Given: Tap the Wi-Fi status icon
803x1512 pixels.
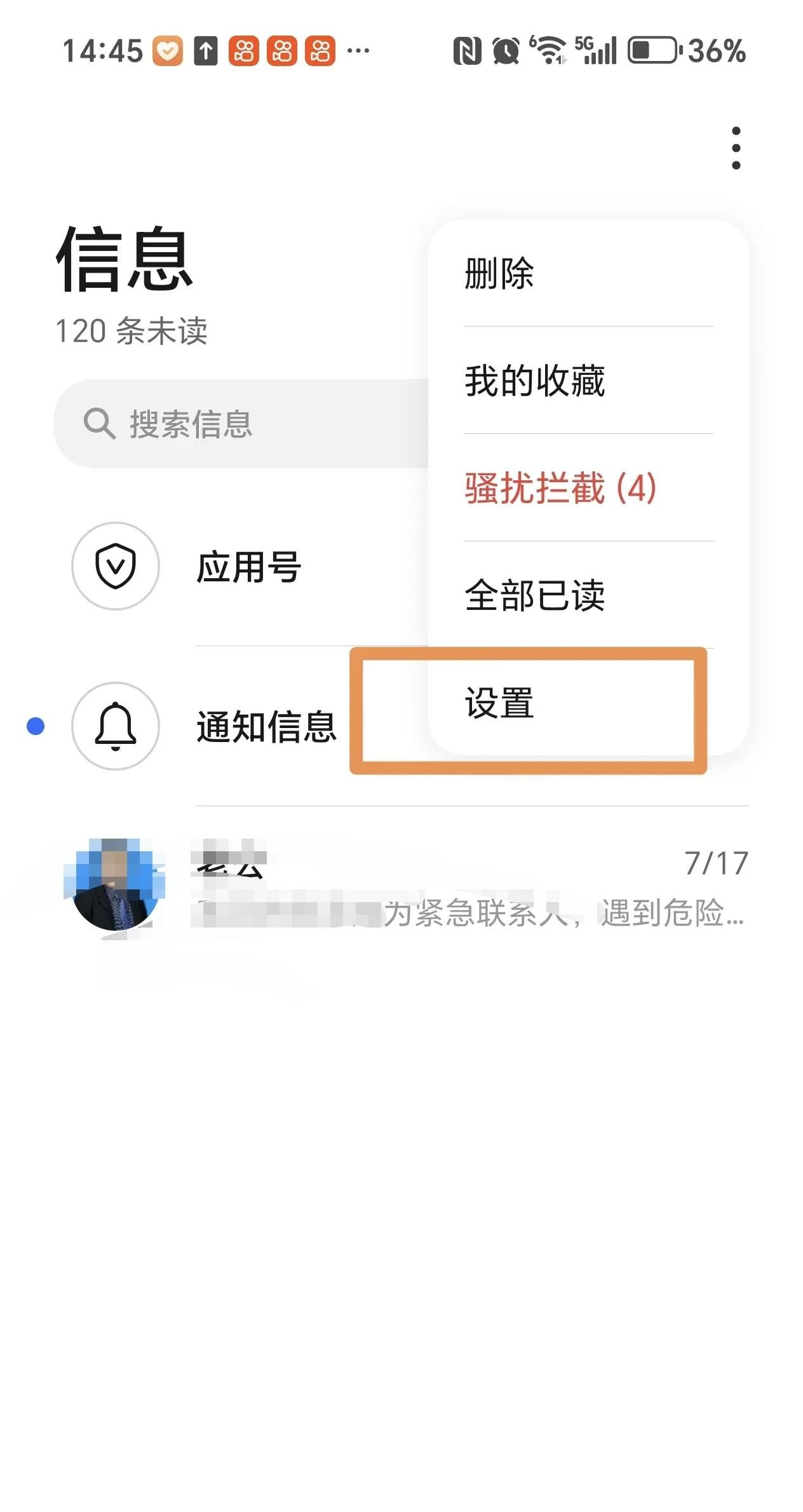Looking at the screenshot, I should (x=548, y=51).
